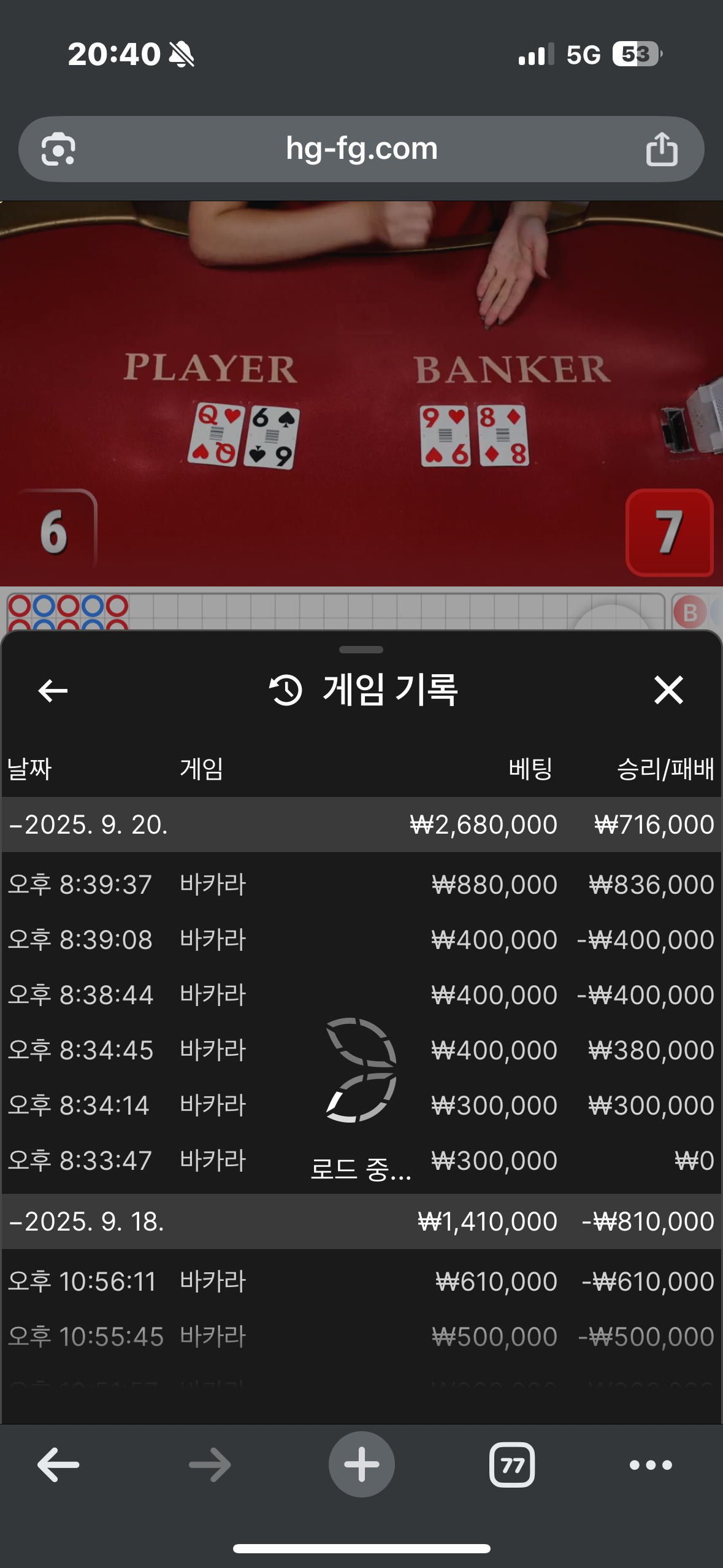The width and height of the screenshot is (723, 1568).
Task: Share the current page
Action: pos(661,149)
